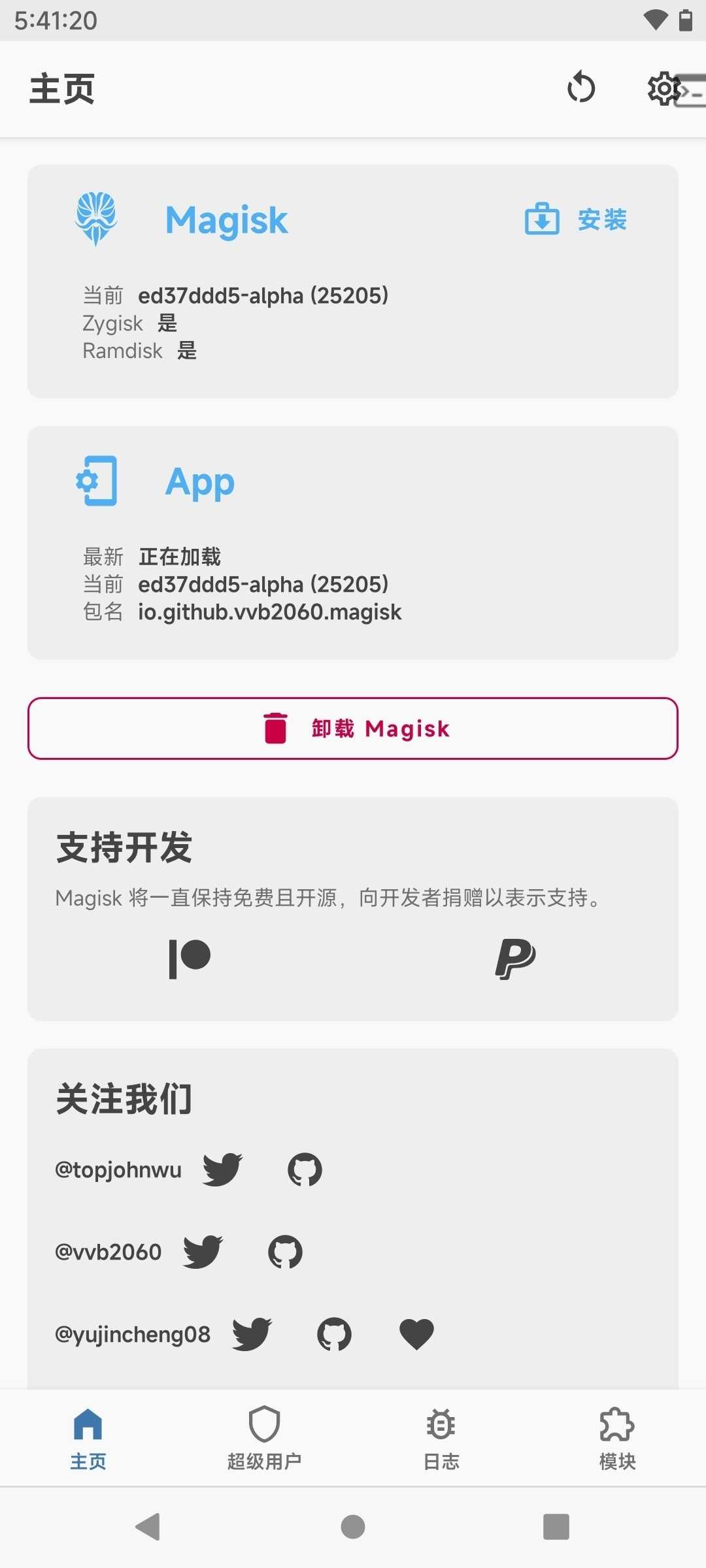Tap the 卸载 Magisk button
The image size is (706, 1568).
353,728
